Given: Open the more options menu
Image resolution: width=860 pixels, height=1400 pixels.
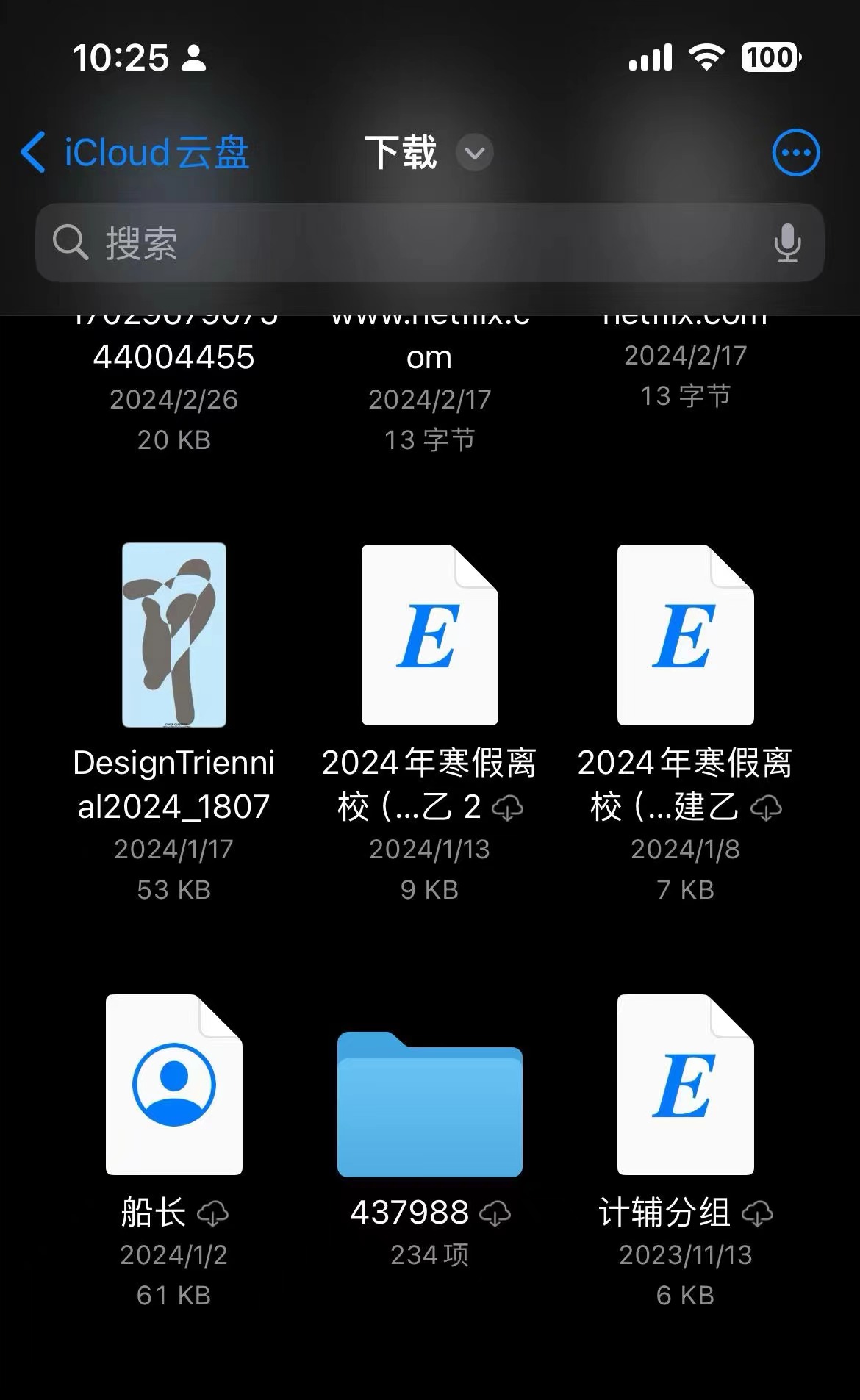Looking at the screenshot, I should 795,153.
